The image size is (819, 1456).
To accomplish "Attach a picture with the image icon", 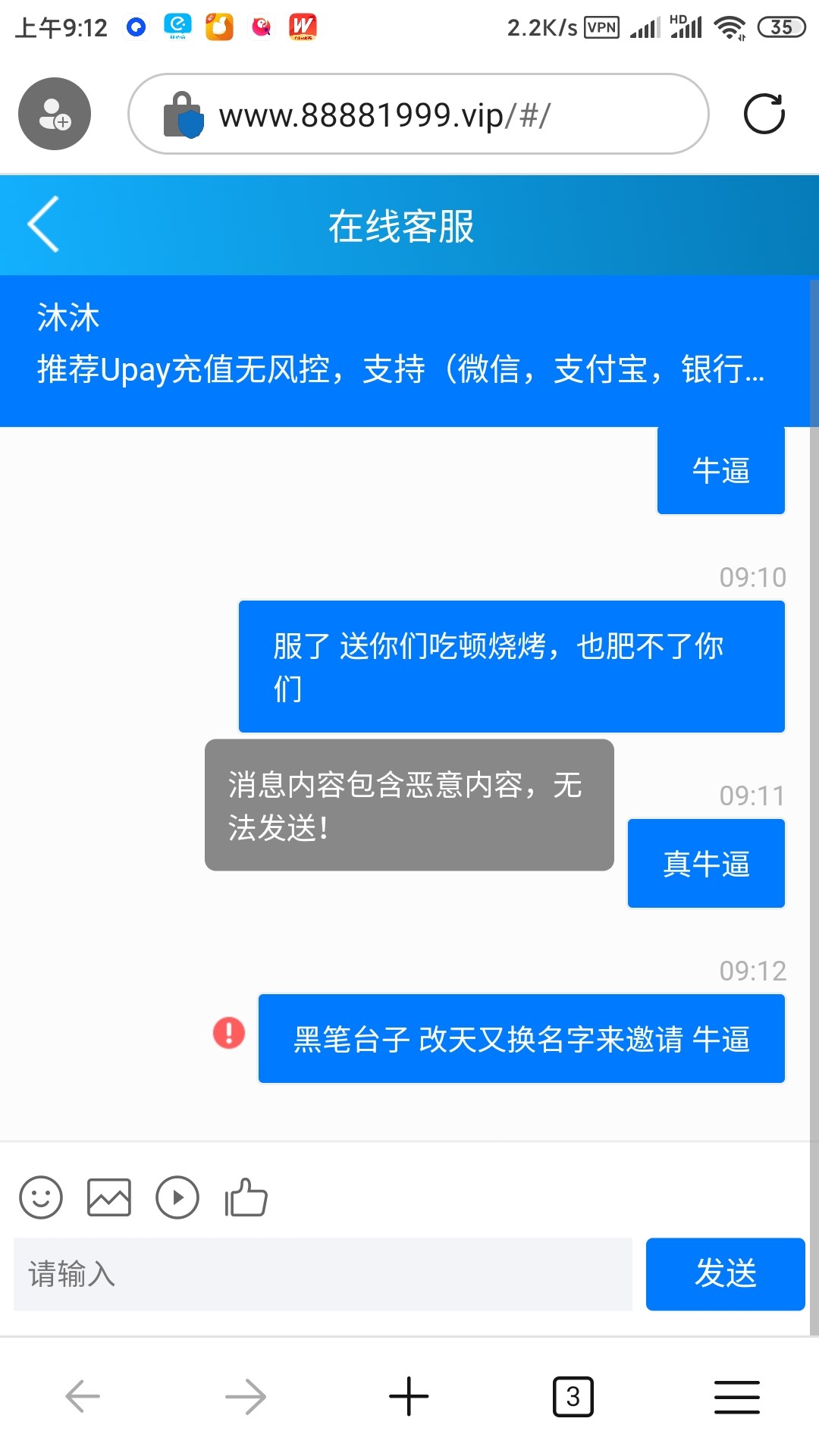I will [x=109, y=1197].
